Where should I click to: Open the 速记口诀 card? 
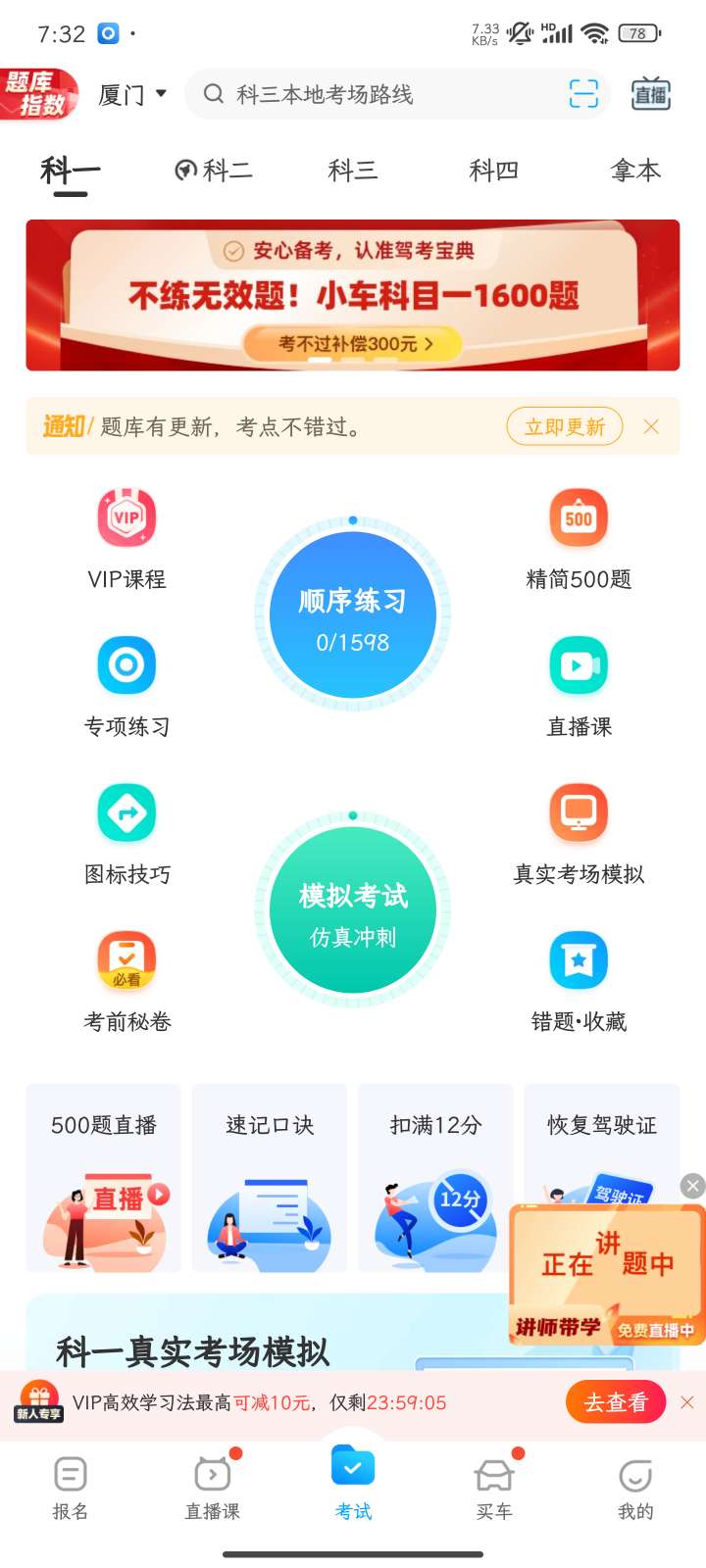tap(270, 1178)
